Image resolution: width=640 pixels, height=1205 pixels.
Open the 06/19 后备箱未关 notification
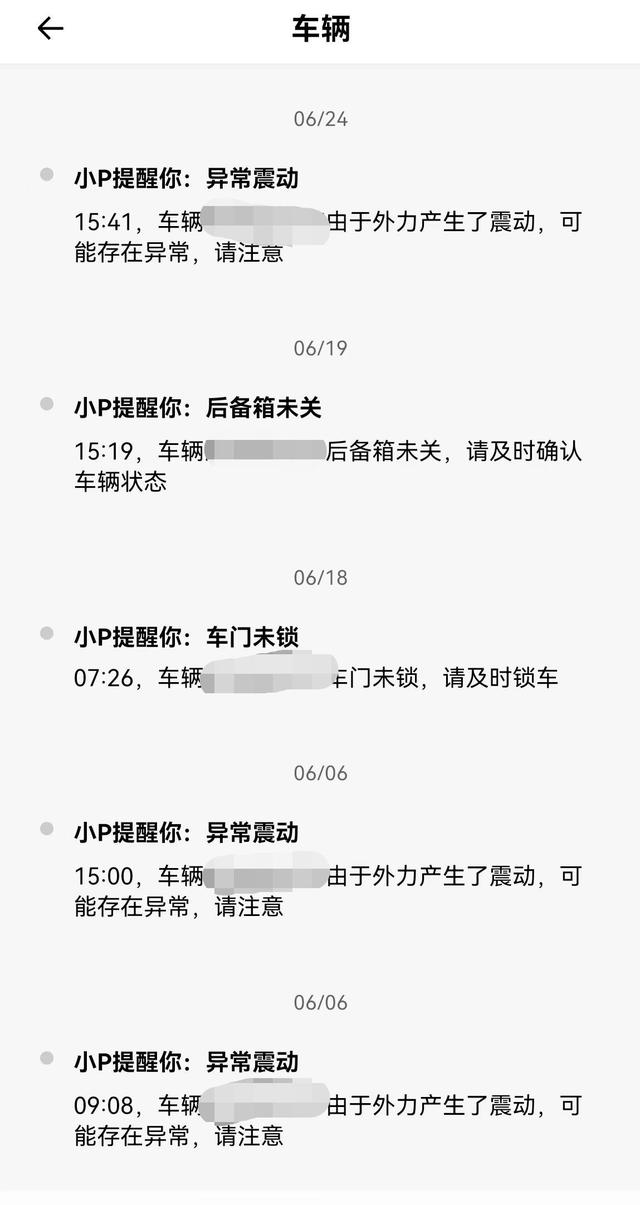(x=320, y=444)
